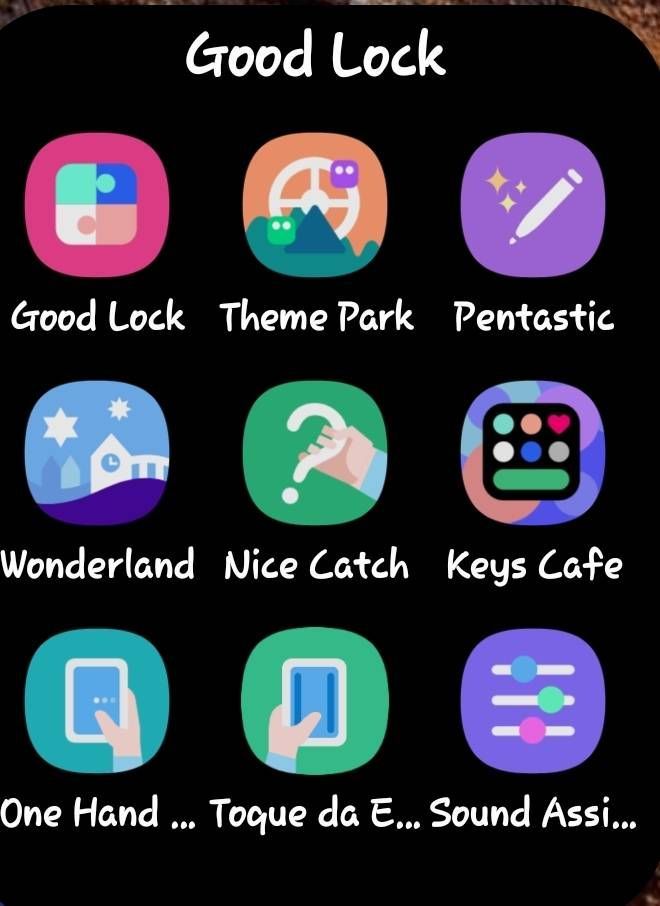660x906 pixels.
Task: Launch the Toque da E... app
Action: coord(316,701)
